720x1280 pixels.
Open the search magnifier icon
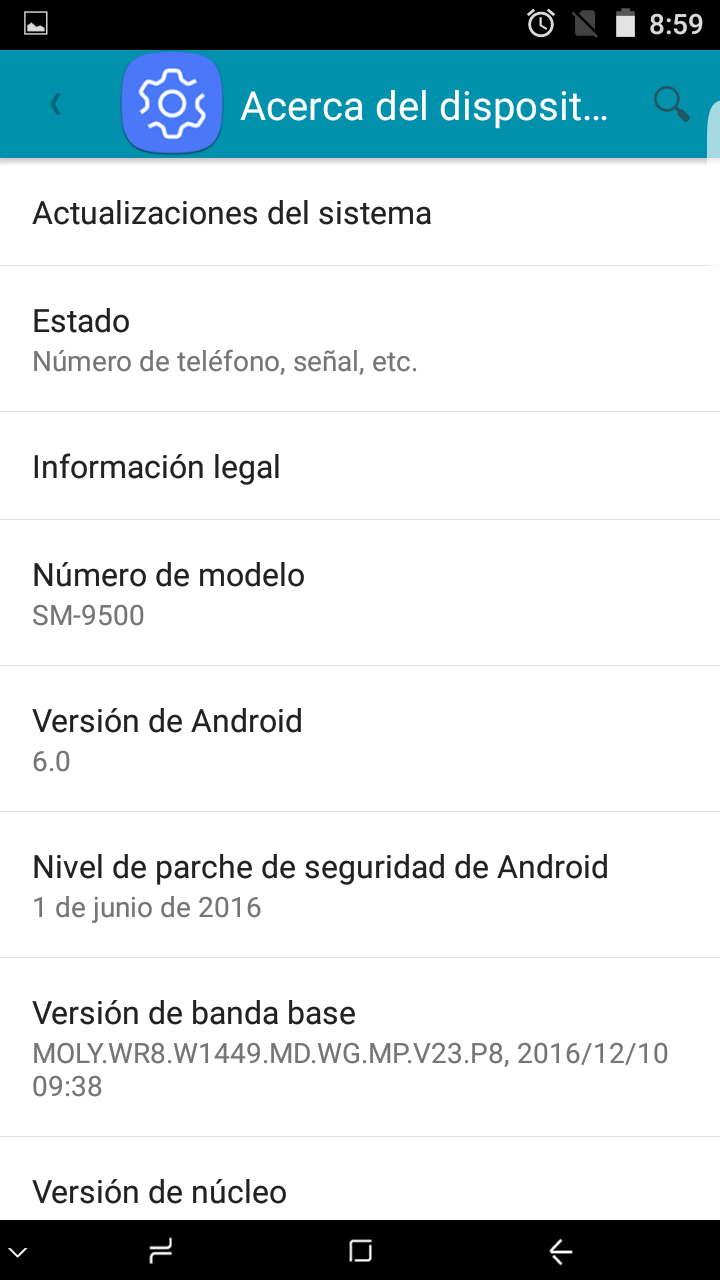pos(671,104)
